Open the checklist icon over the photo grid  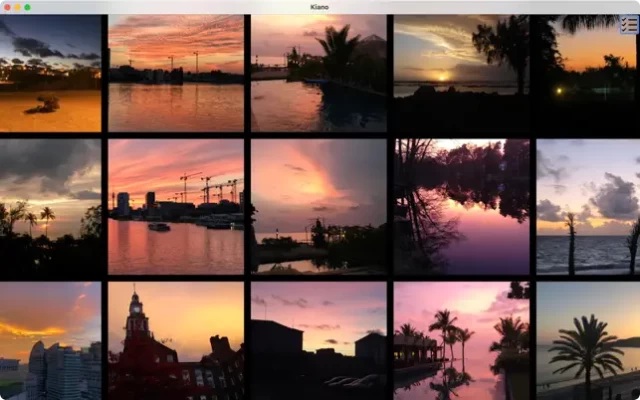[x=628, y=25]
